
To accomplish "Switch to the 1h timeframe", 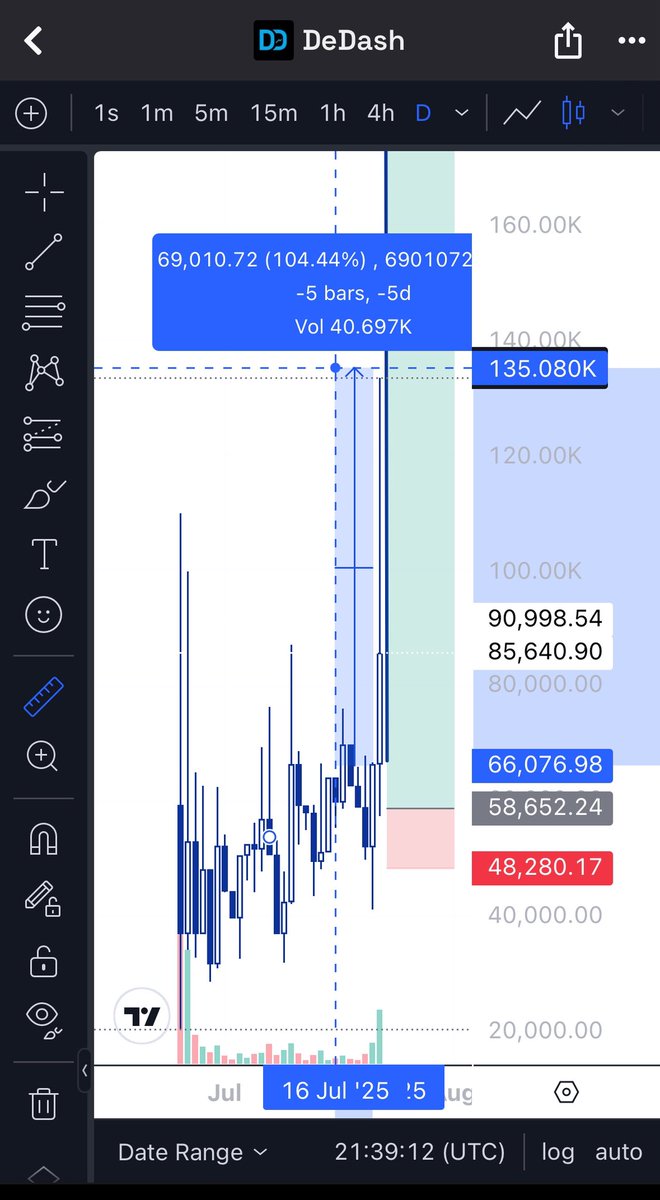I will coord(332,113).
